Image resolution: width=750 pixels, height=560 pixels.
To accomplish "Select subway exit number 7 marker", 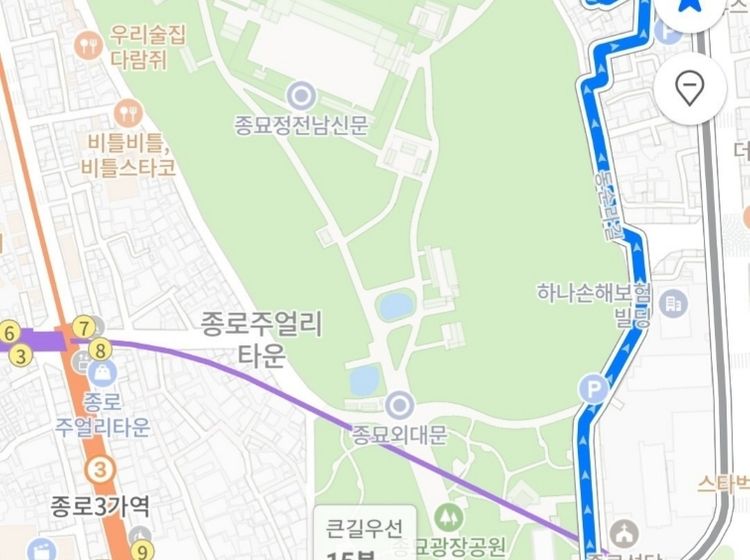I will tap(86, 327).
